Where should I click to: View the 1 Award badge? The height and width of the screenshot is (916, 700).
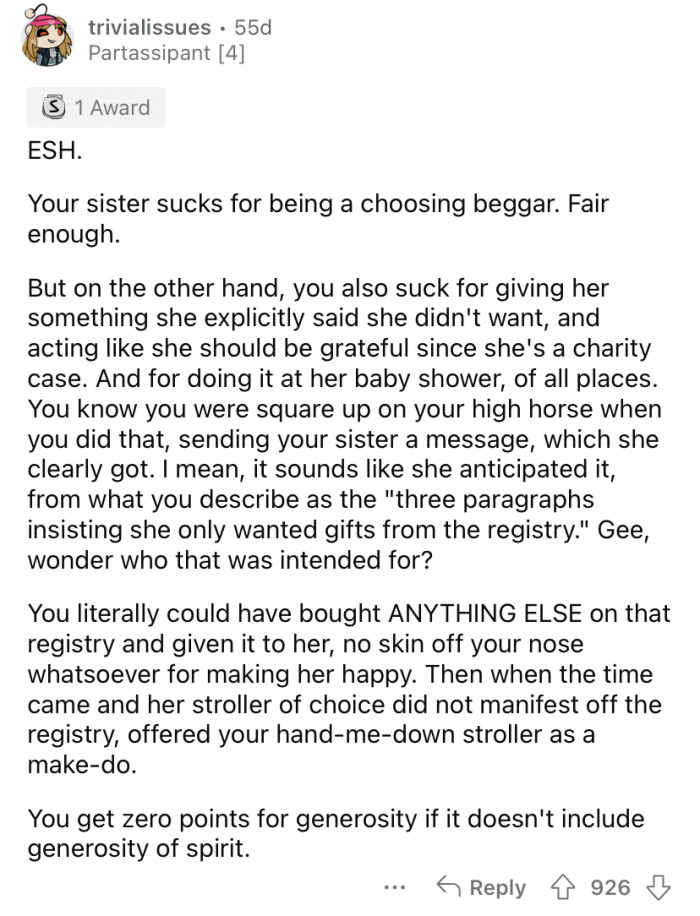[95, 108]
